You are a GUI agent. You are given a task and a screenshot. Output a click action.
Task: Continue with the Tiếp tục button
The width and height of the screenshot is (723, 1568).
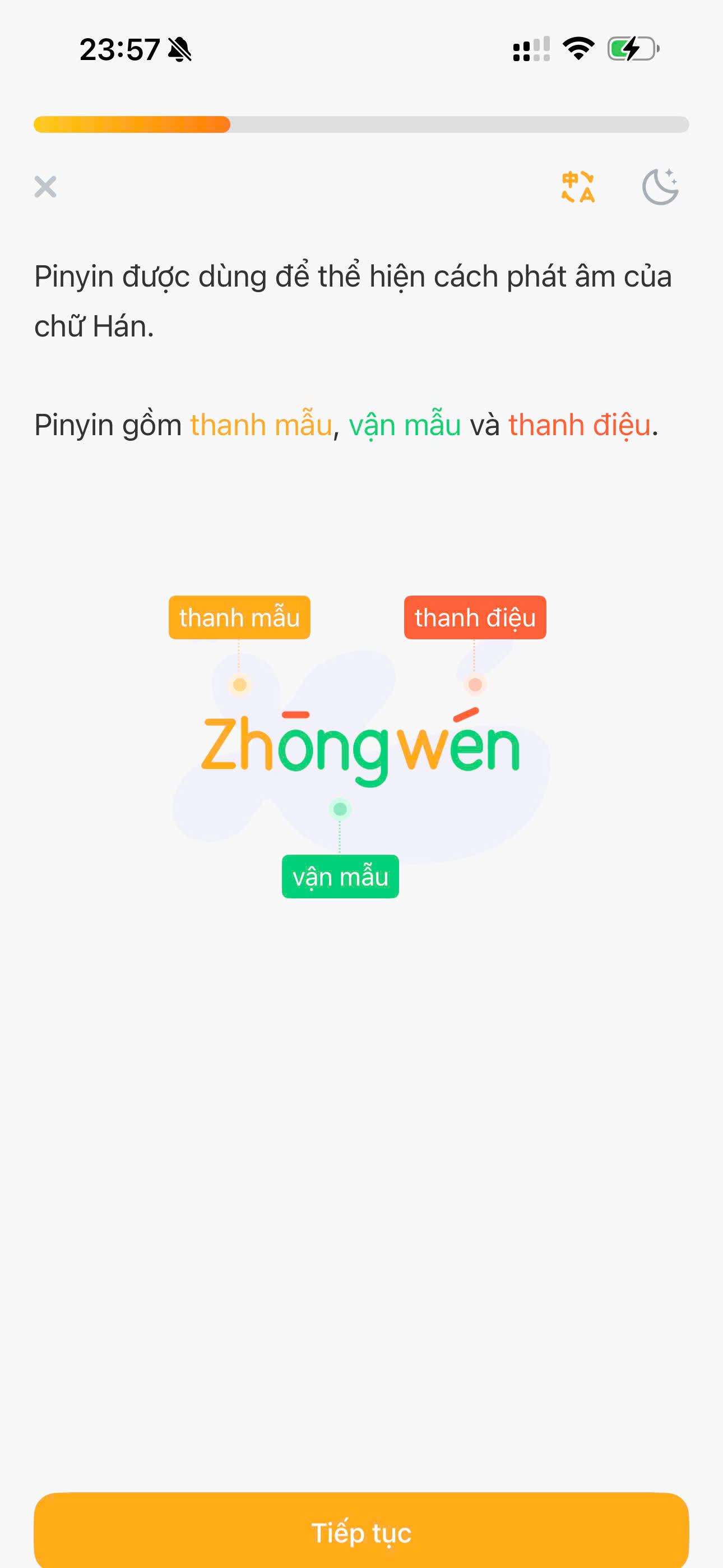point(361,1532)
